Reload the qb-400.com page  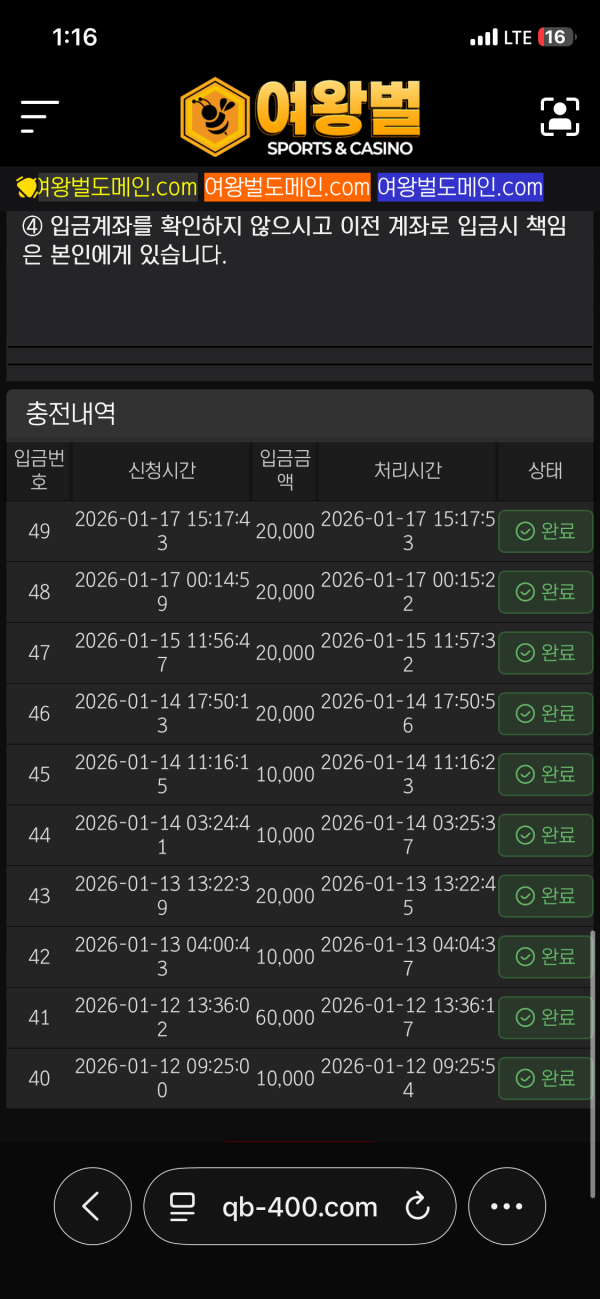pos(417,1207)
